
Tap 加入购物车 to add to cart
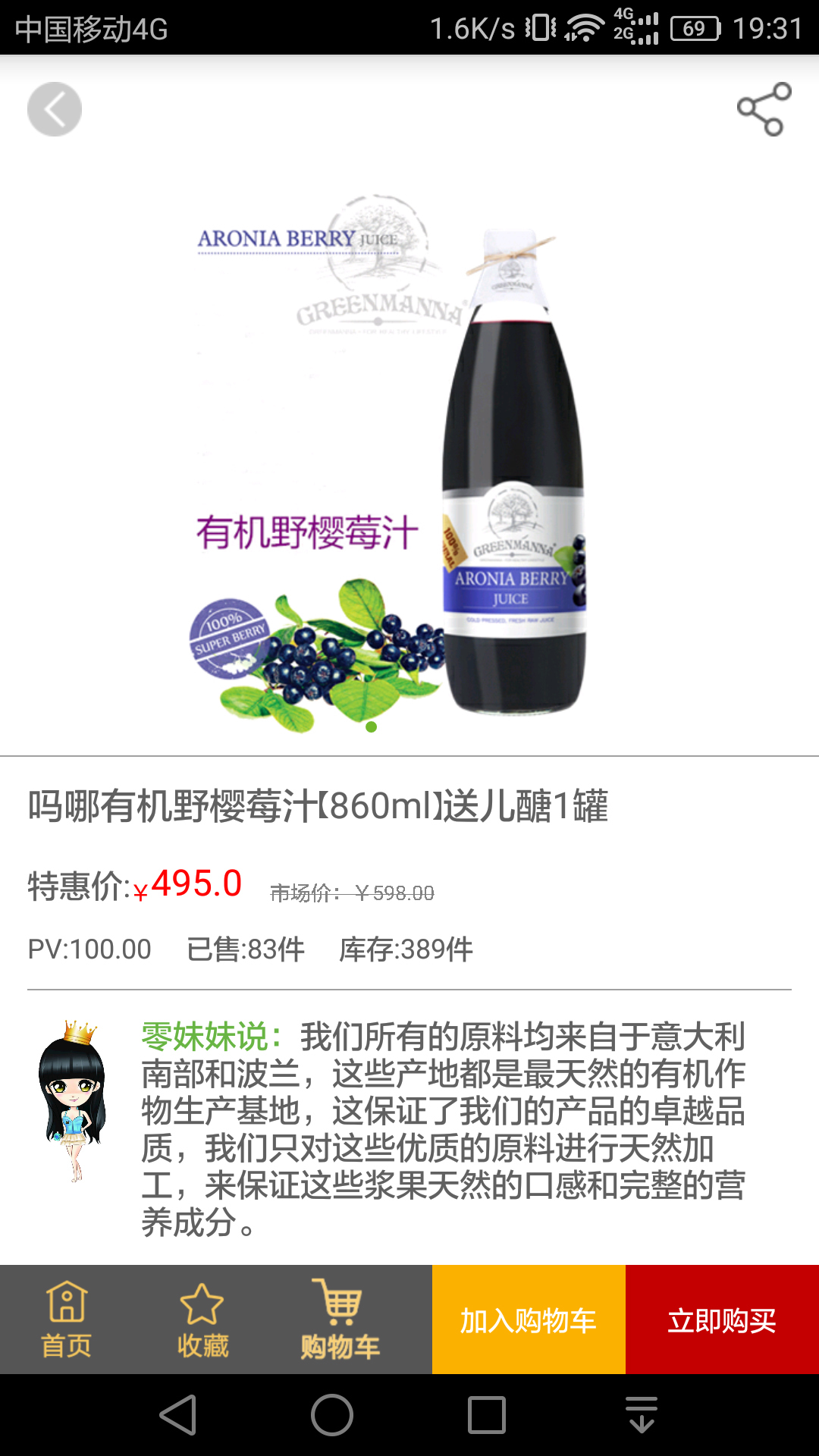coord(529,1319)
